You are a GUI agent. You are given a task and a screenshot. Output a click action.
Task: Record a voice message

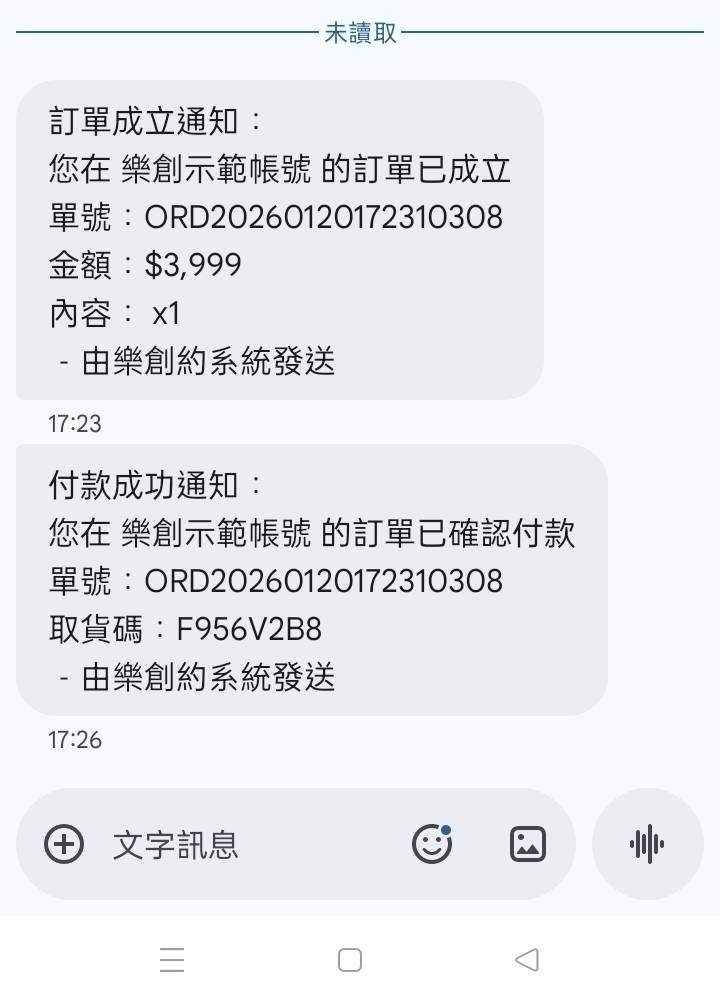pos(647,845)
